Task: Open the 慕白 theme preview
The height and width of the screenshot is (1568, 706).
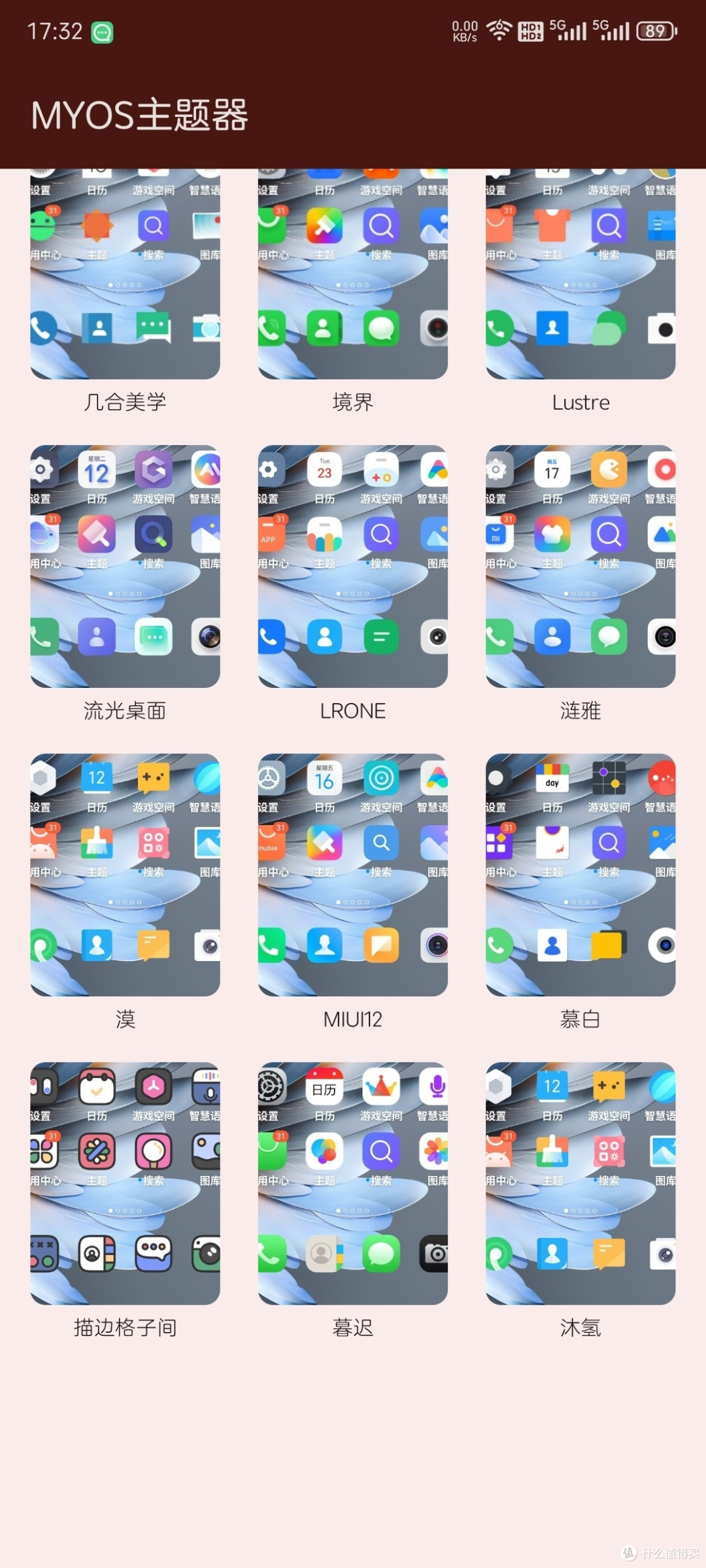Action: point(580,875)
